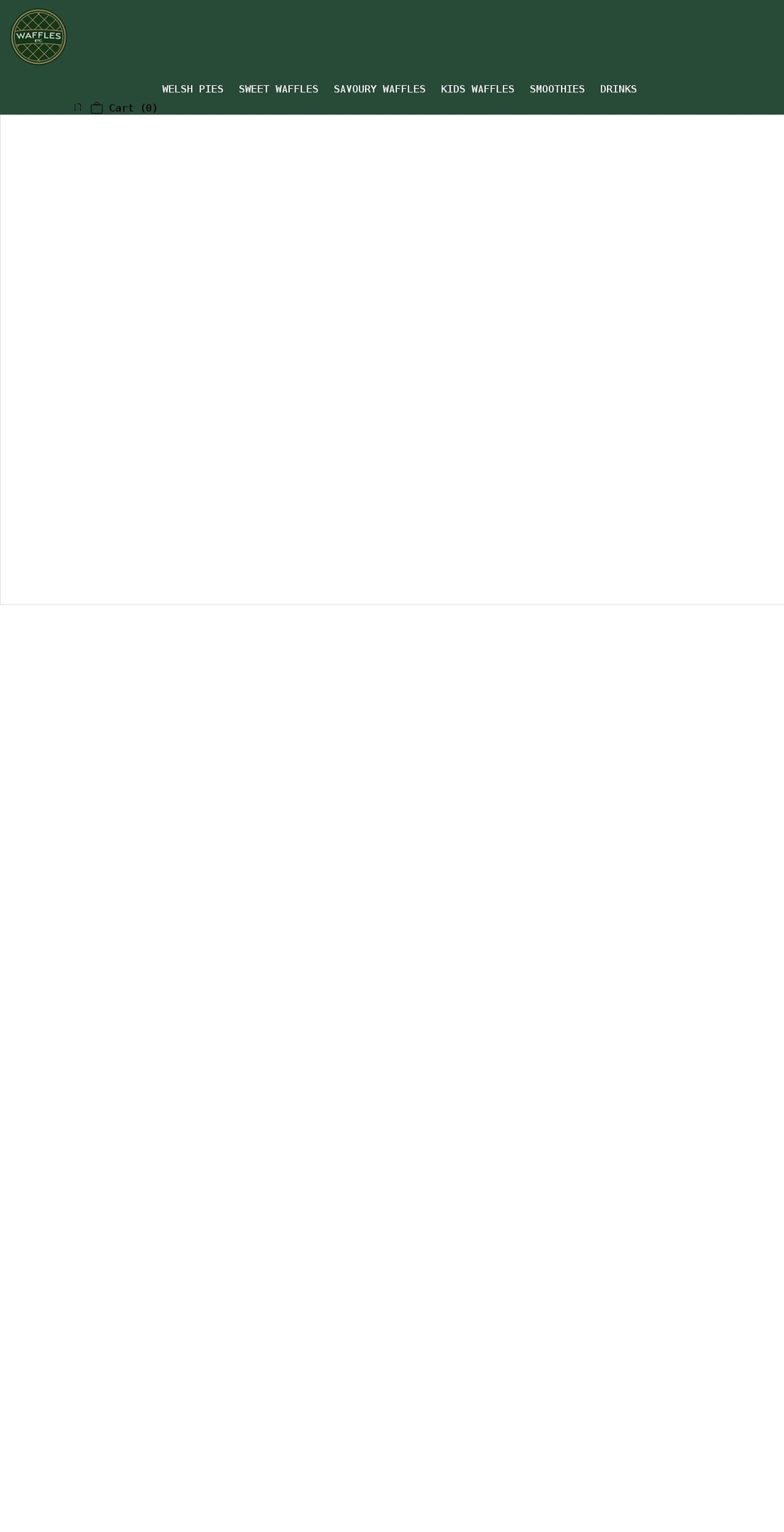The height and width of the screenshot is (1532, 784).
Task: Switch to the DRINKS section
Action: click(x=618, y=89)
